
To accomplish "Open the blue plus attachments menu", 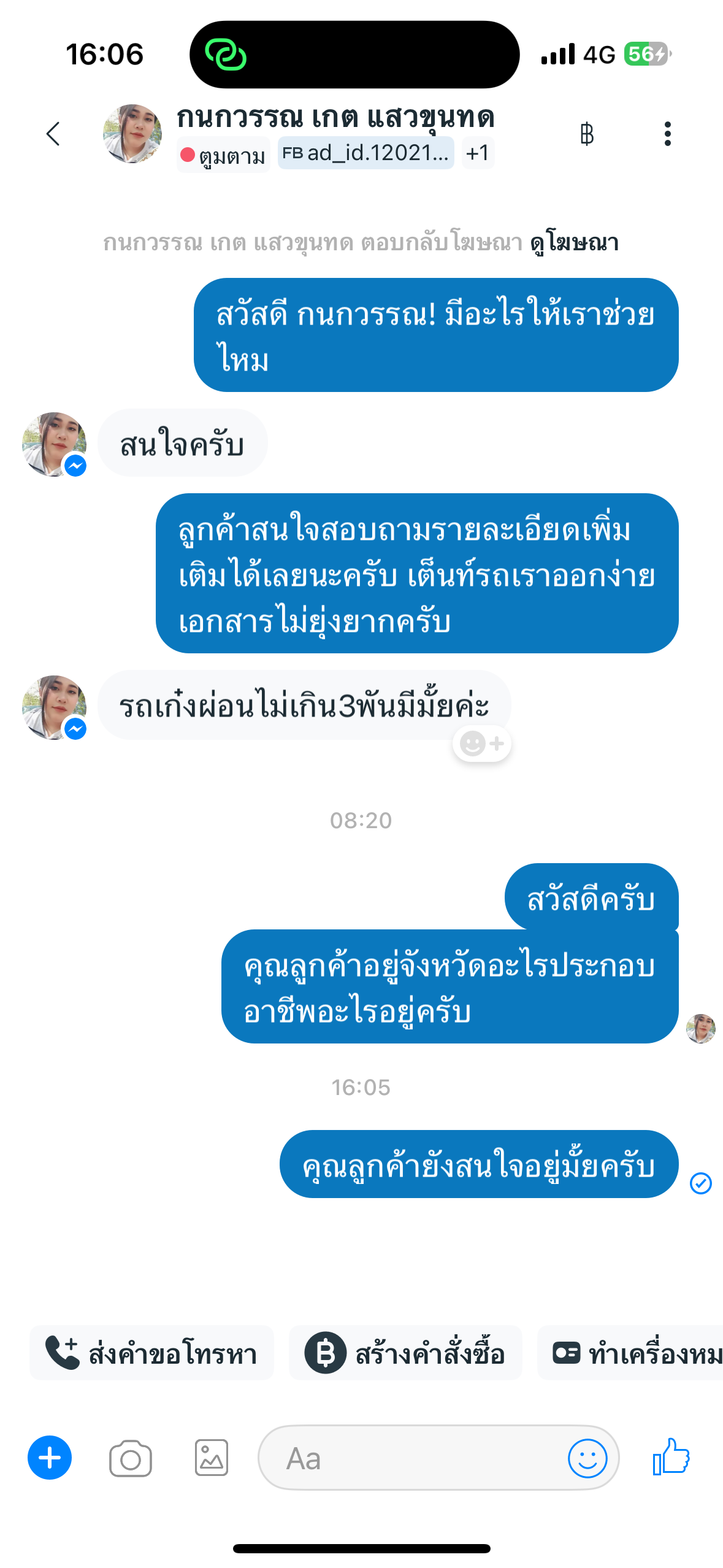I will point(50,1458).
